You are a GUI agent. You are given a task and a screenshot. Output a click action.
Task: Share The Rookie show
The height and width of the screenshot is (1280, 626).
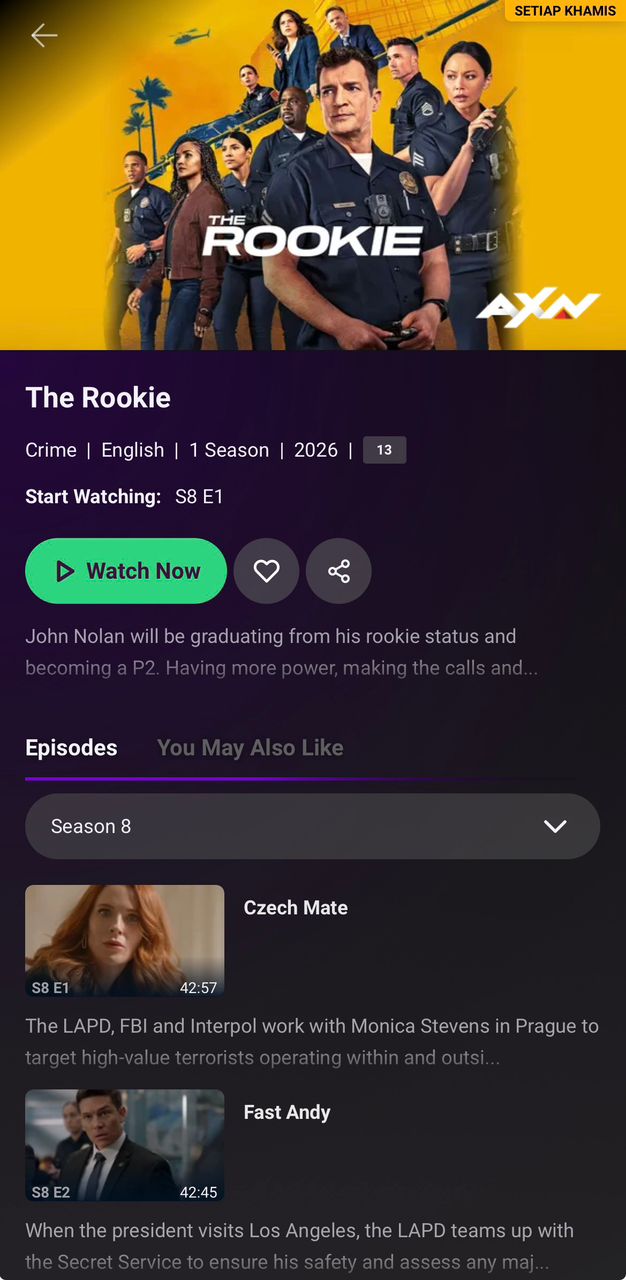(339, 571)
